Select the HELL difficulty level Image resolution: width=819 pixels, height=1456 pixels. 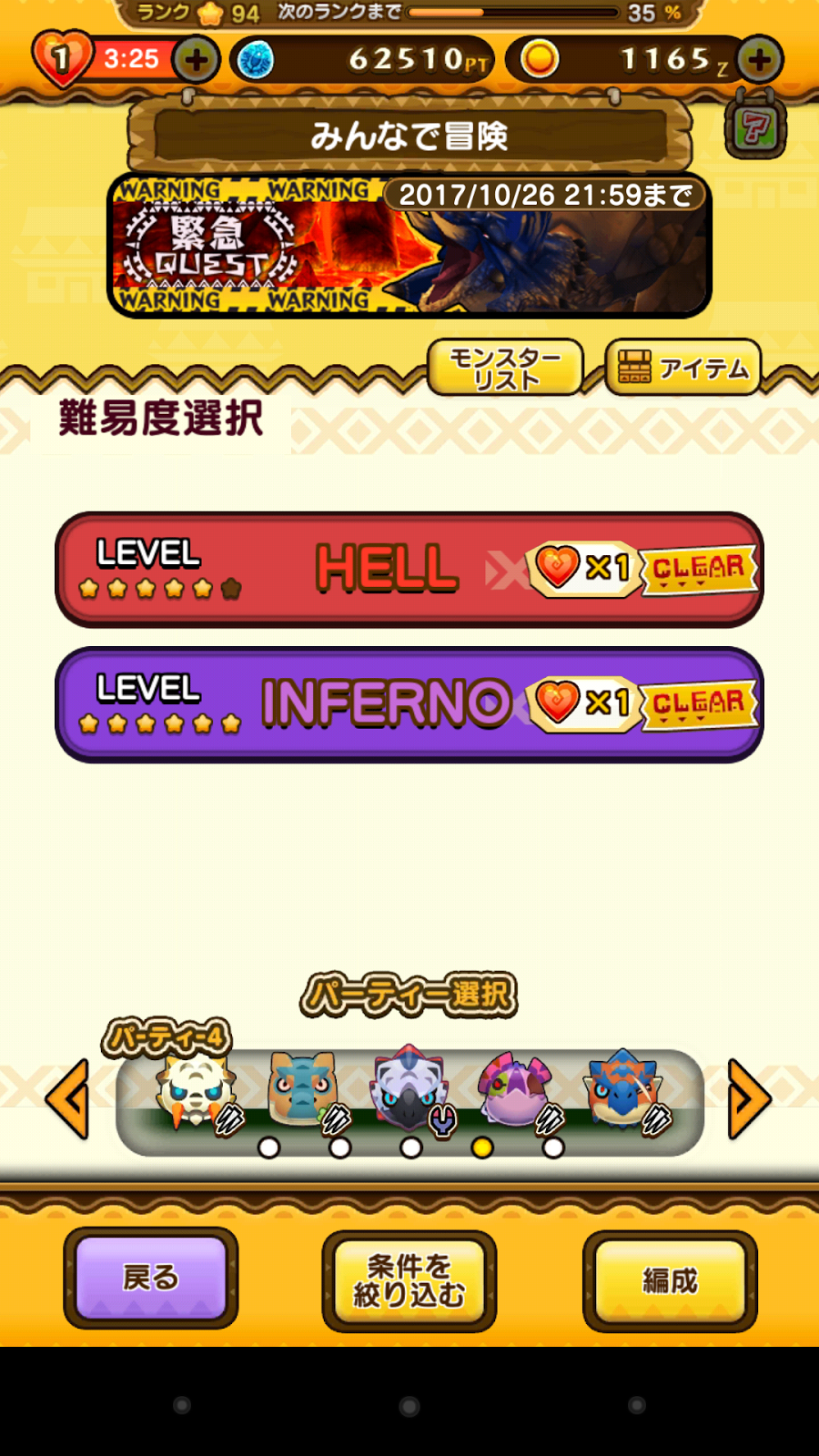click(409, 570)
